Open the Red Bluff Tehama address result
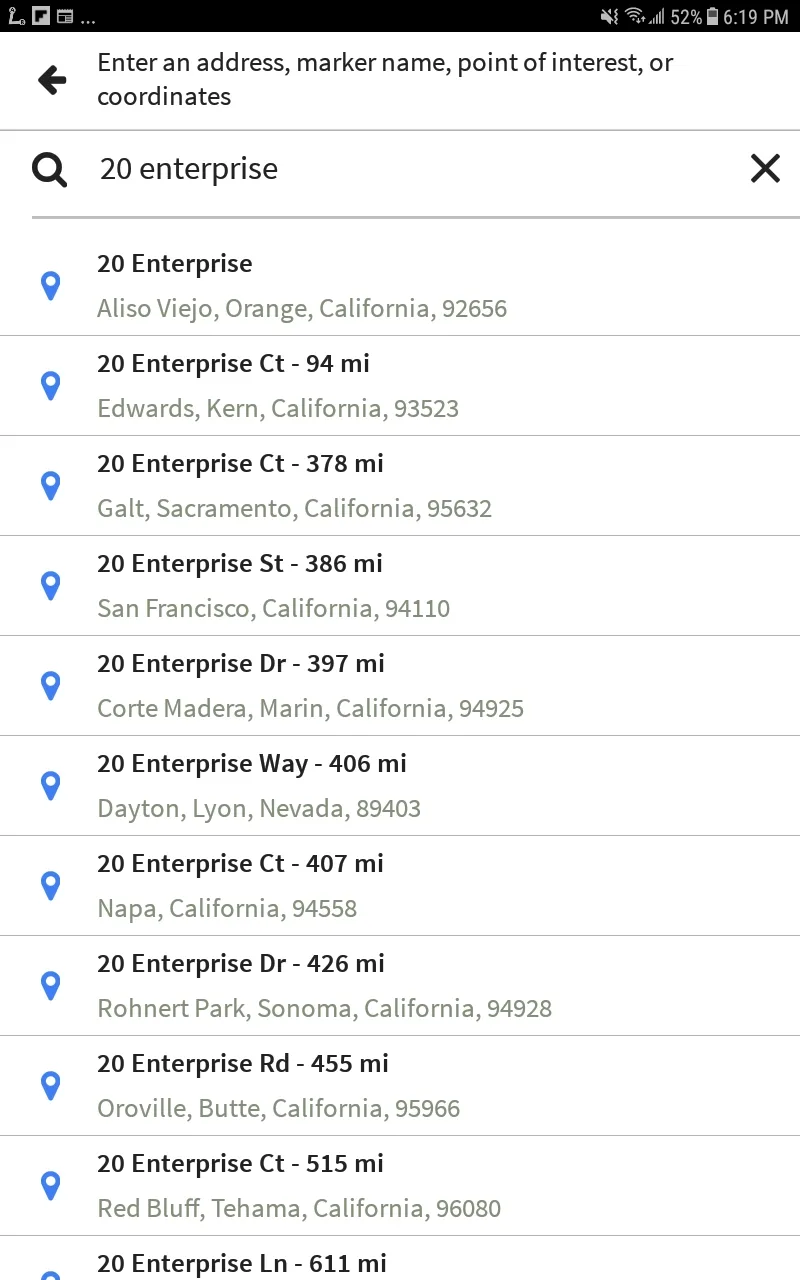 pyautogui.click(x=300, y=1185)
